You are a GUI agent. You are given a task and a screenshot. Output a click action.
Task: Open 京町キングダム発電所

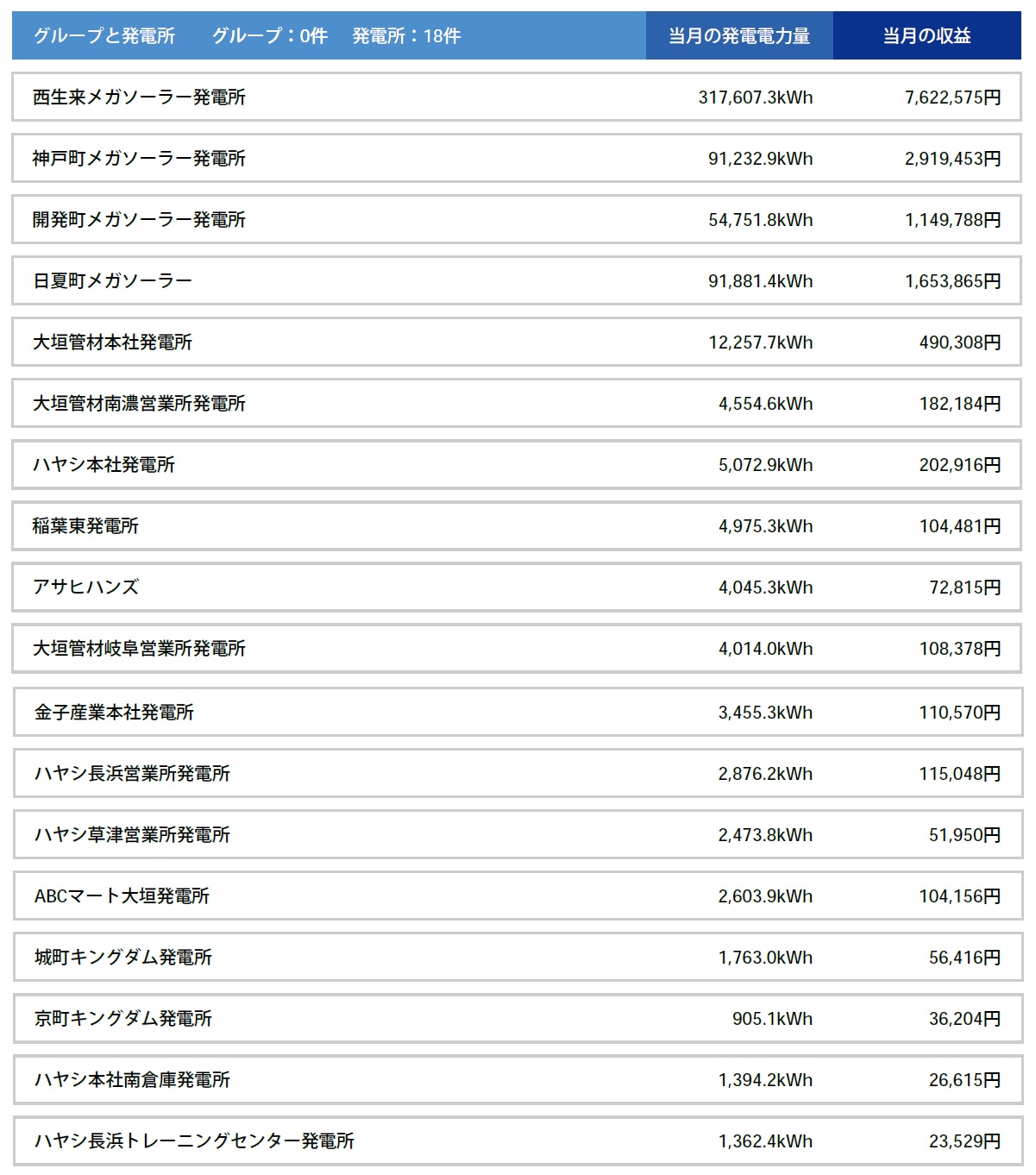(x=122, y=1019)
